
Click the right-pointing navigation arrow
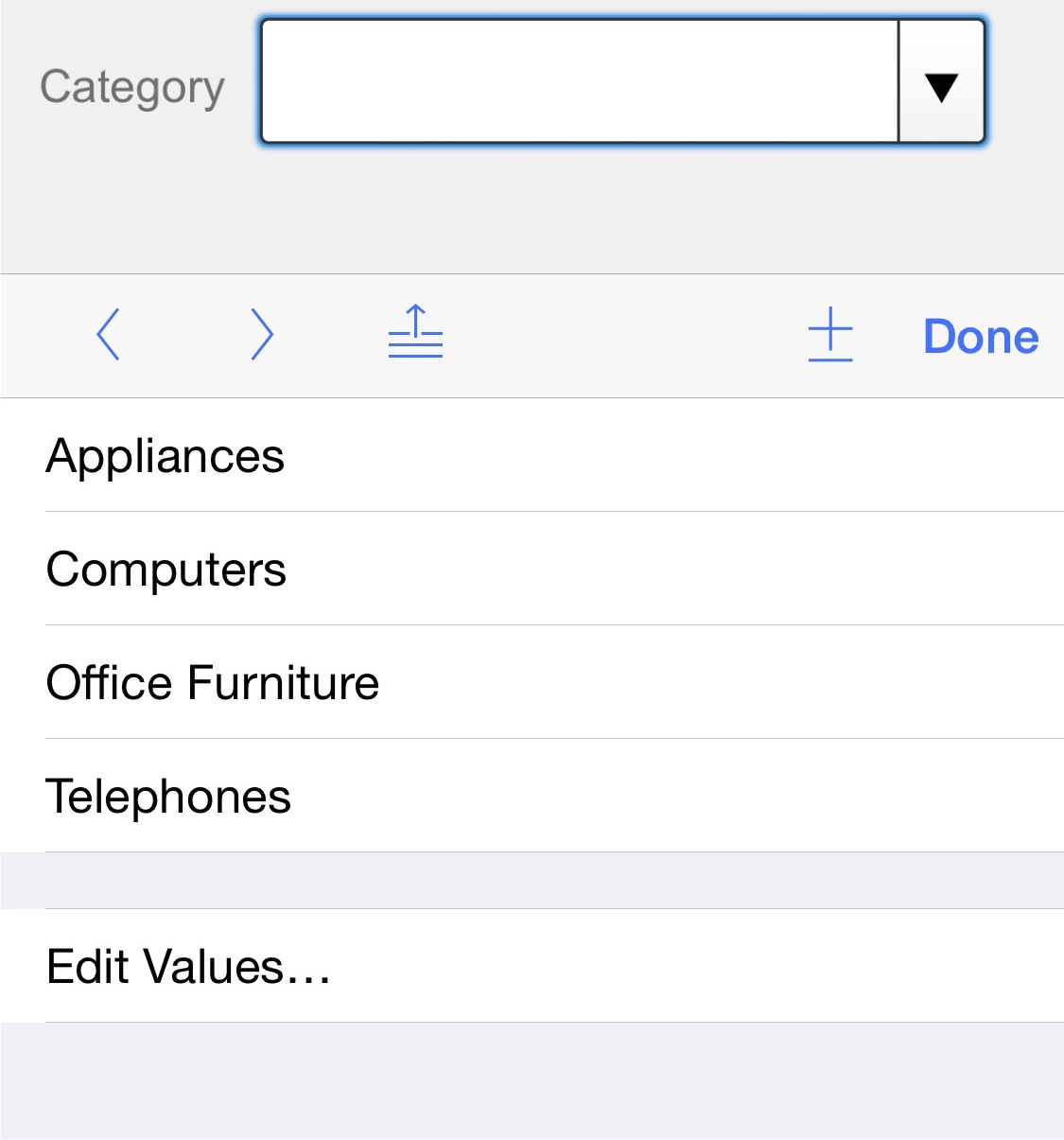(x=262, y=335)
